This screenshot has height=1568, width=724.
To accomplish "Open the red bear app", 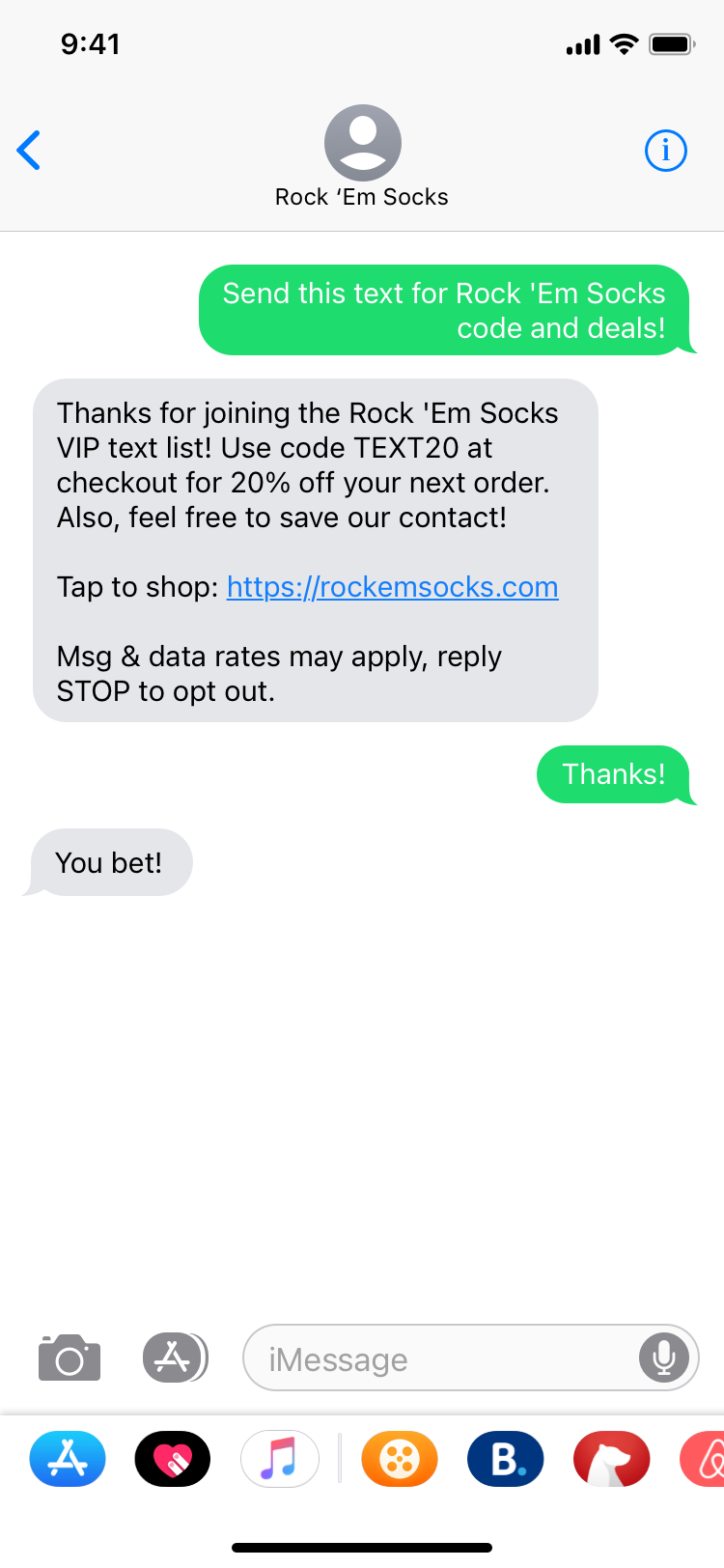I will (x=612, y=1458).
